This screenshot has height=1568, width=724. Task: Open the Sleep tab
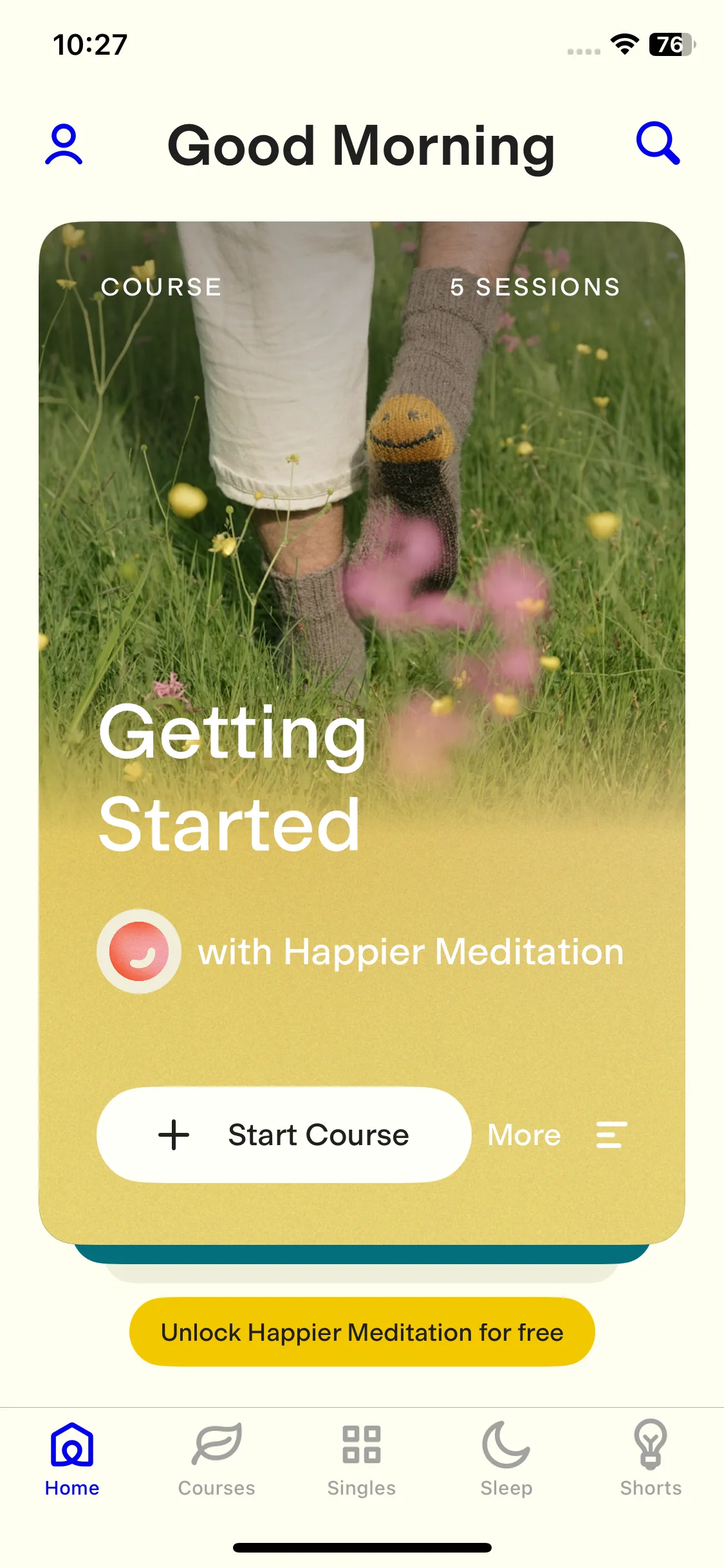point(506,1459)
